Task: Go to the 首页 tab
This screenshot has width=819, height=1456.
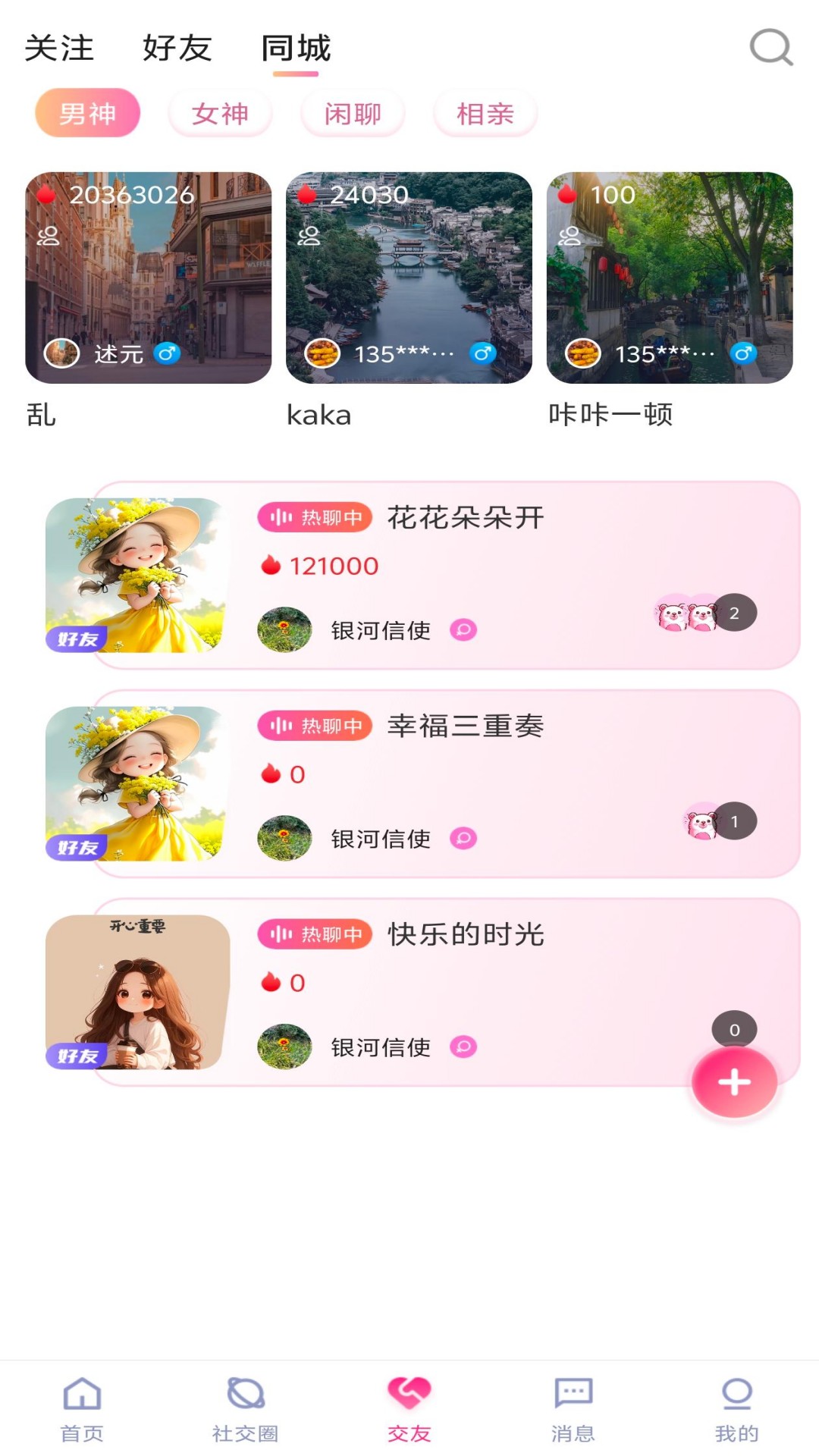Action: pos(82,1409)
